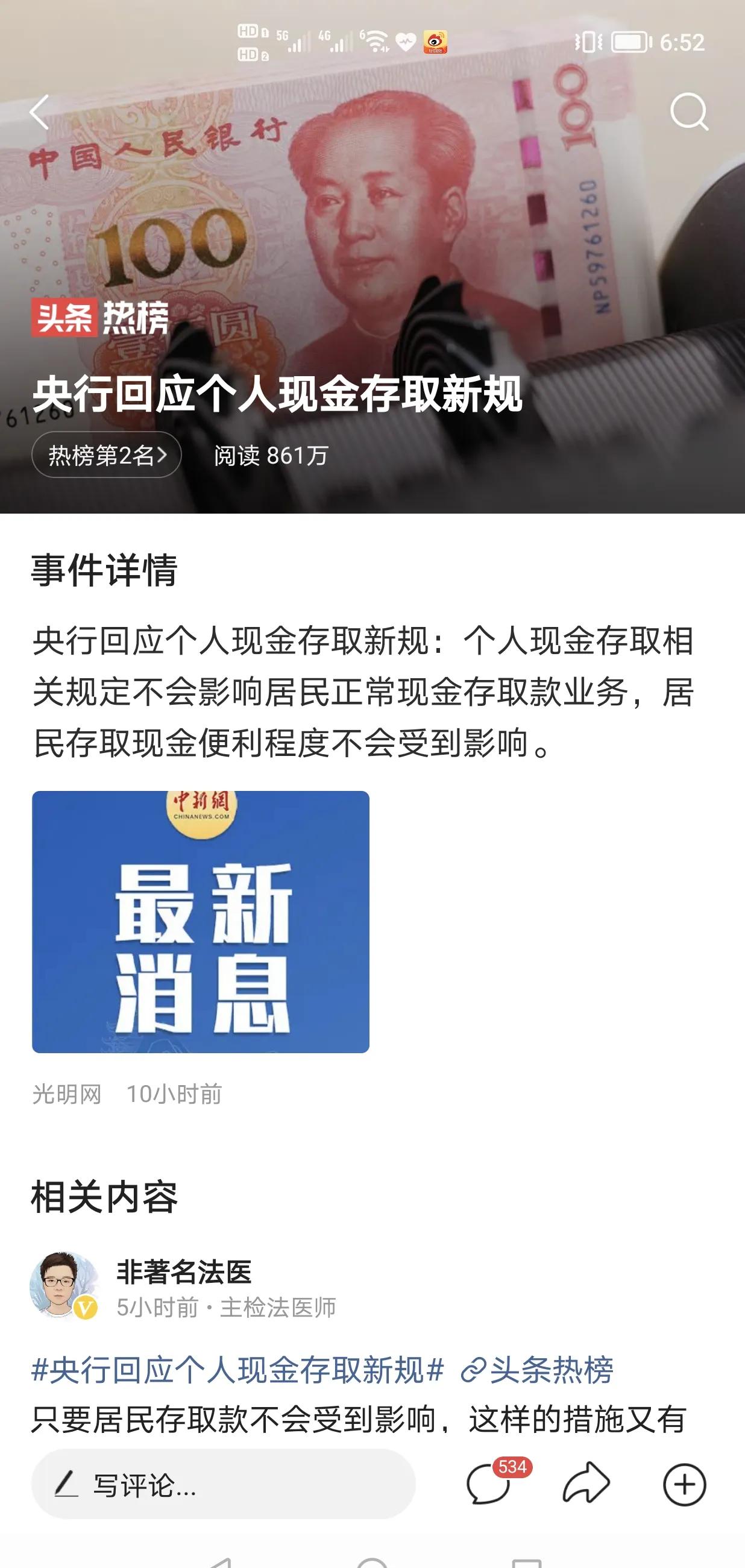The image size is (745, 1568).
Task: Follow the 头条热榜 link
Action: [x=538, y=1370]
